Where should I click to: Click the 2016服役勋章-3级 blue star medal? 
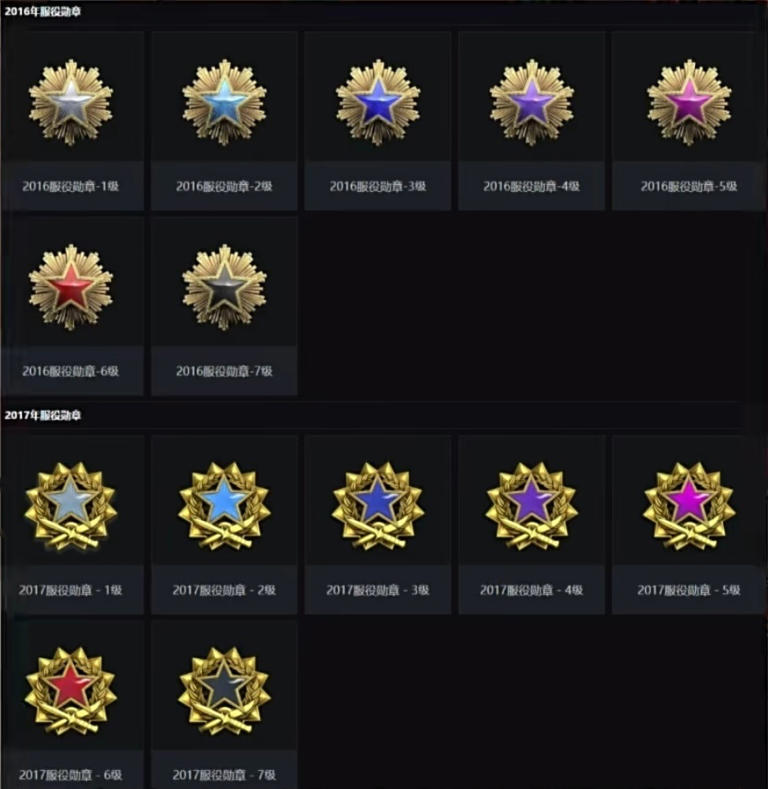[x=378, y=100]
